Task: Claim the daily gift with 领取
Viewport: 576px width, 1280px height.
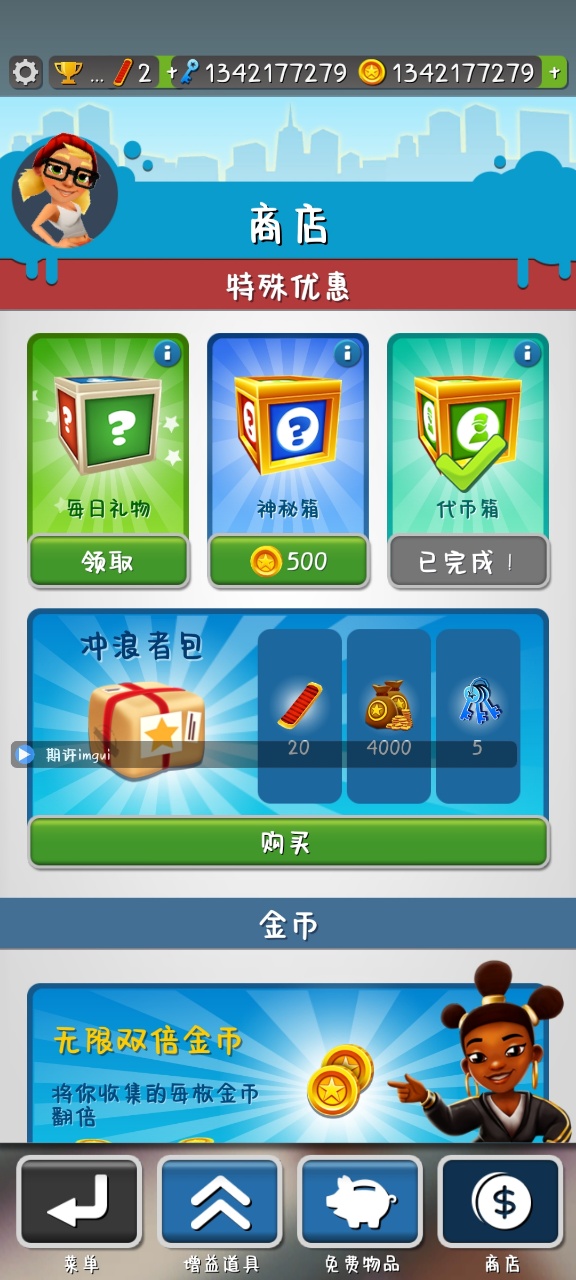Action: point(108,561)
